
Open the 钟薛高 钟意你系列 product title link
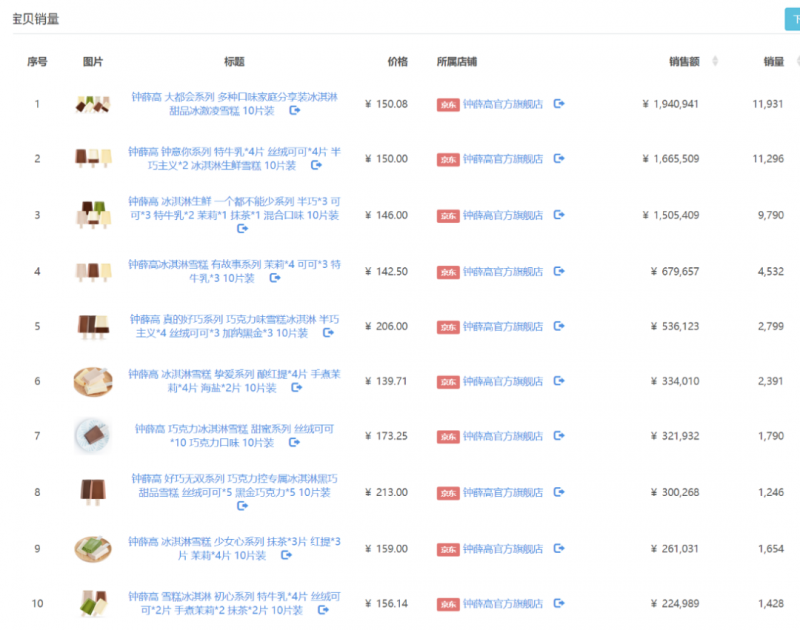tap(234, 152)
